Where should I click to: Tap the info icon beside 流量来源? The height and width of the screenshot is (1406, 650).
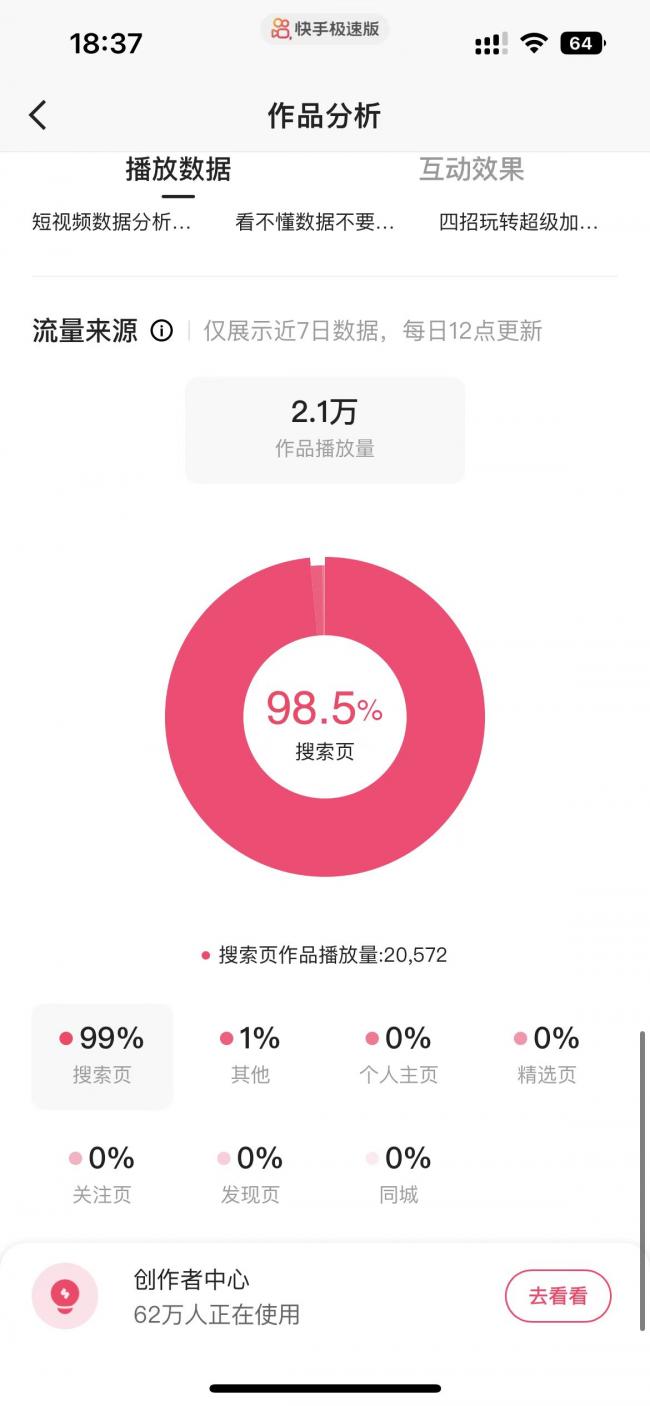point(161,331)
